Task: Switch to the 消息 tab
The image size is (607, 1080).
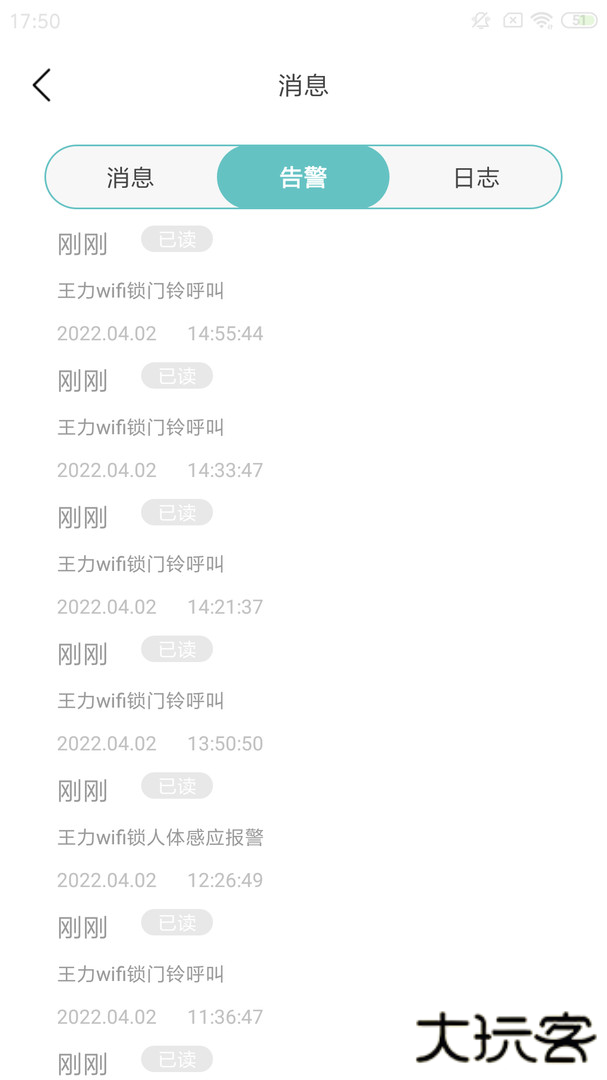Action: click(131, 178)
